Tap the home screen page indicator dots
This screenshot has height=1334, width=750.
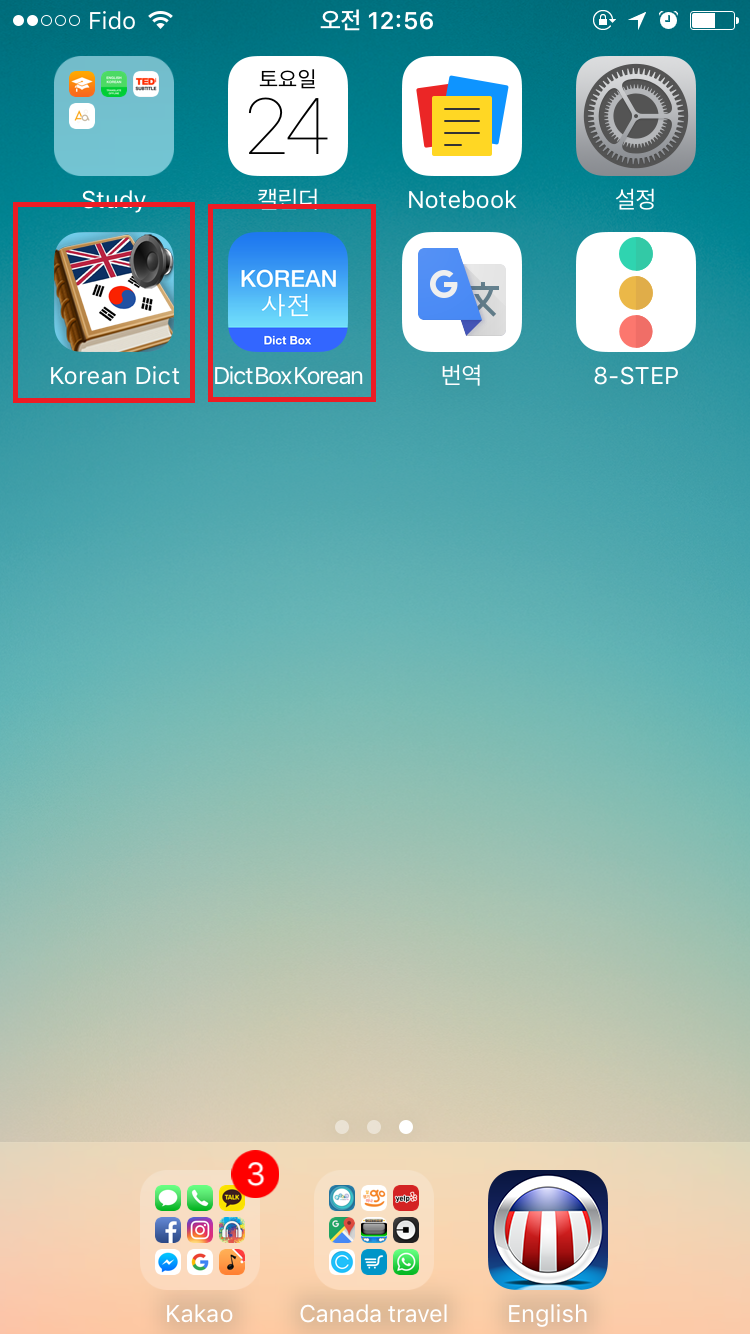point(374,1127)
